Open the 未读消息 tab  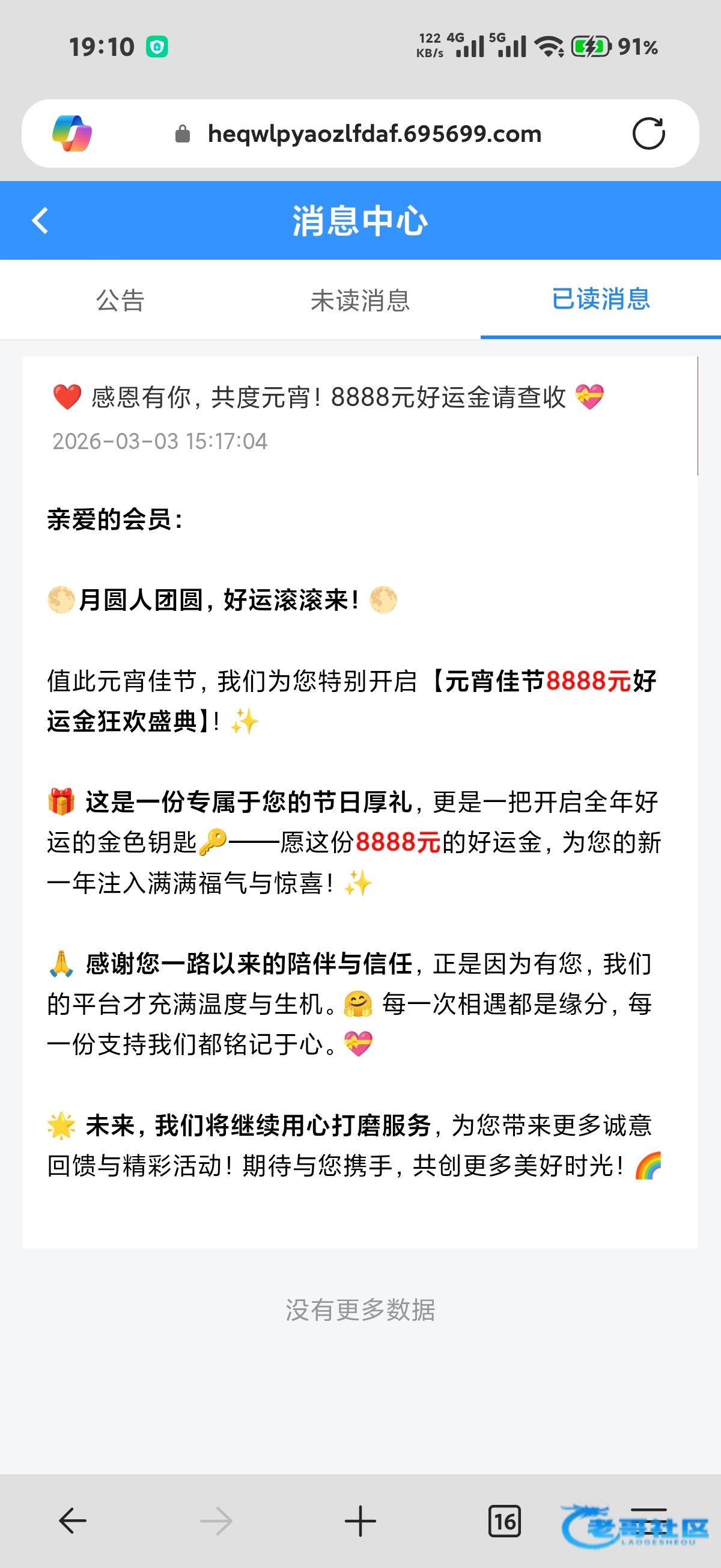(x=360, y=300)
